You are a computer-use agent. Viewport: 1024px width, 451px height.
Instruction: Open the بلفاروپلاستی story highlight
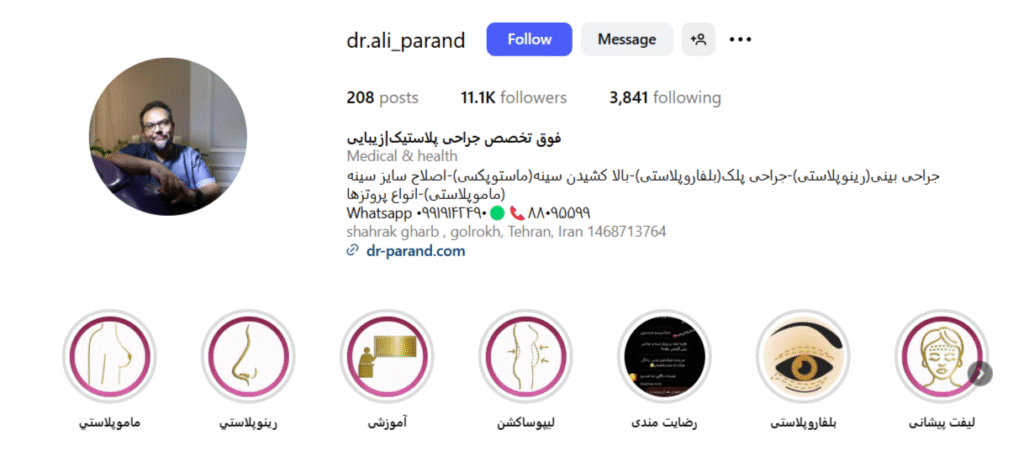pos(803,358)
